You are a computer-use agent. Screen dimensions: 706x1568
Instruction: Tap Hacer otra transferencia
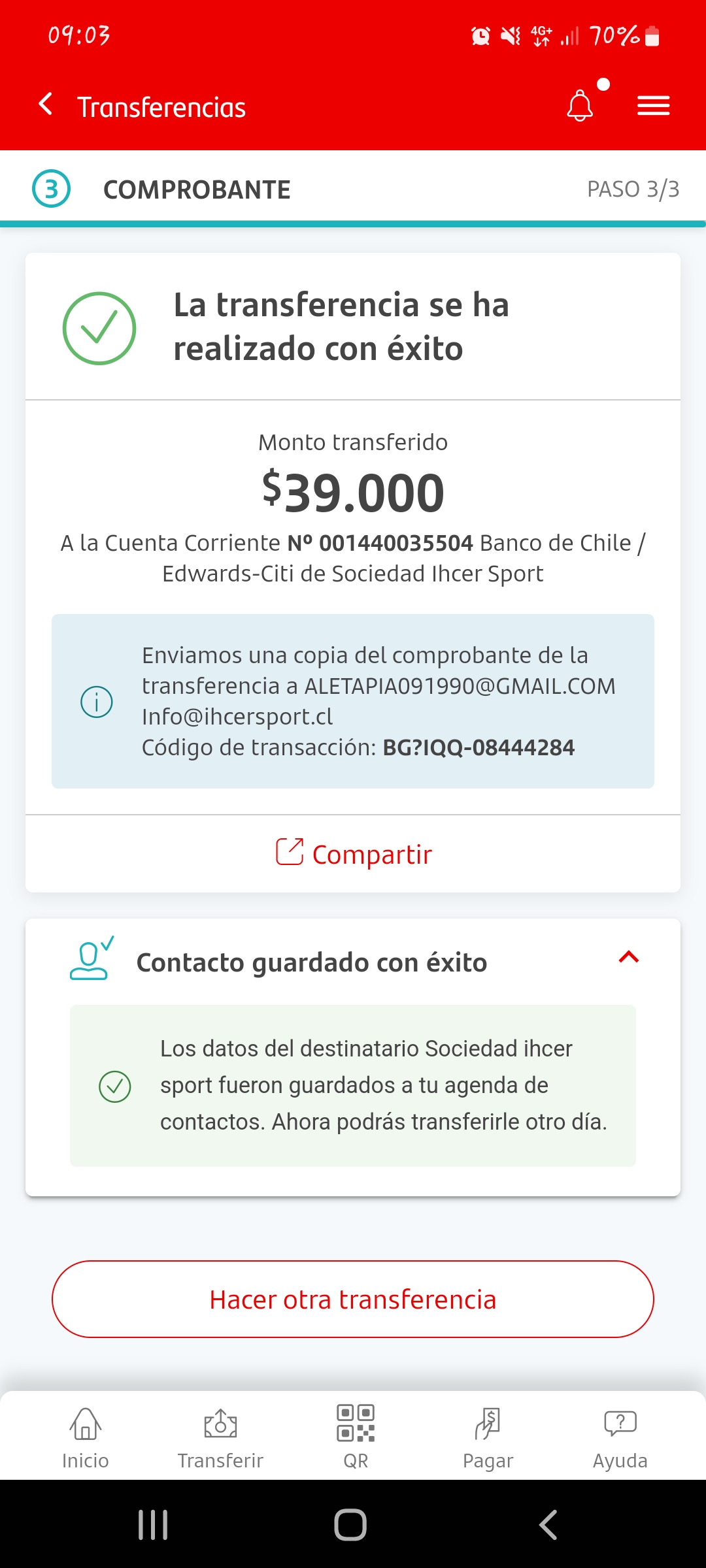(x=353, y=1299)
